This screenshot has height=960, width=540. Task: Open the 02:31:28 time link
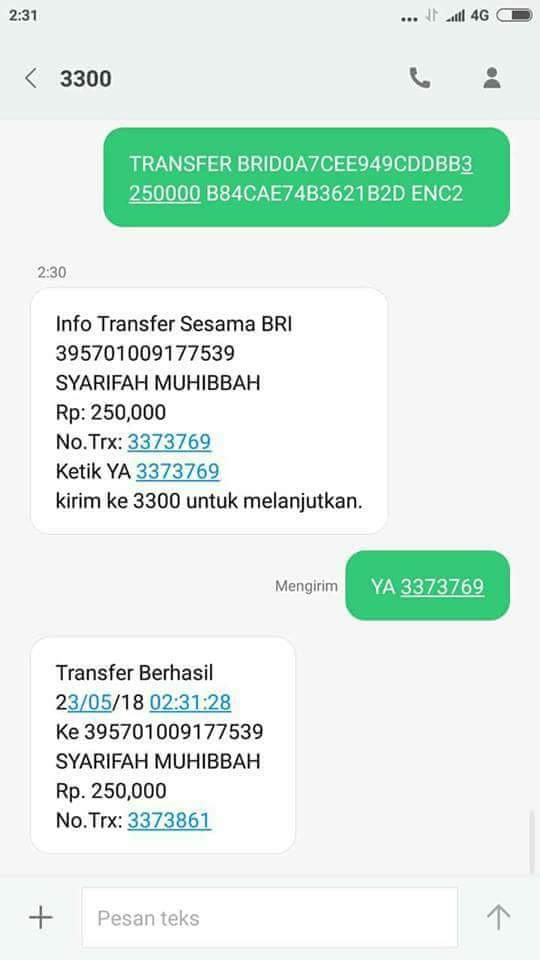[x=190, y=702]
